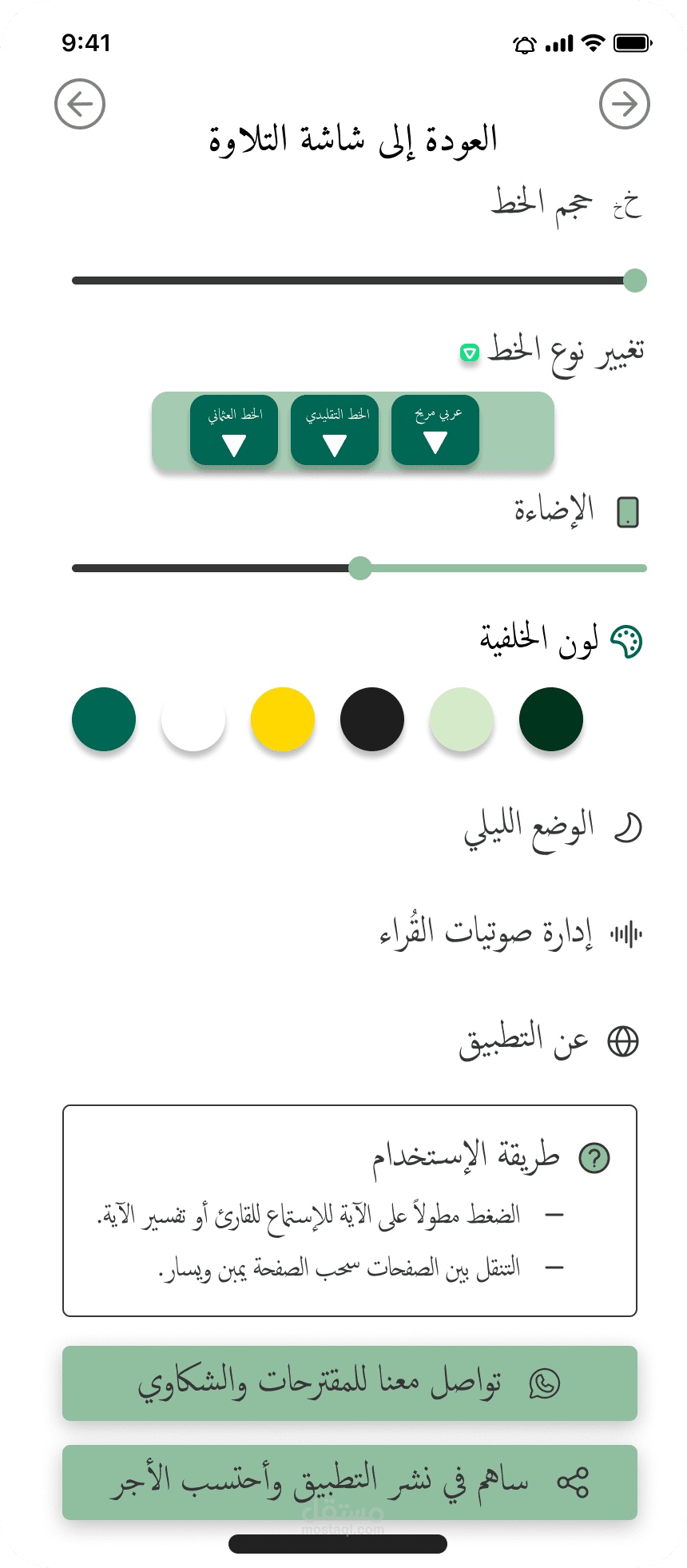
Task: Collapse the font type dropdown (تغيير نوع الخط)
Action: (x=470, y=352)
